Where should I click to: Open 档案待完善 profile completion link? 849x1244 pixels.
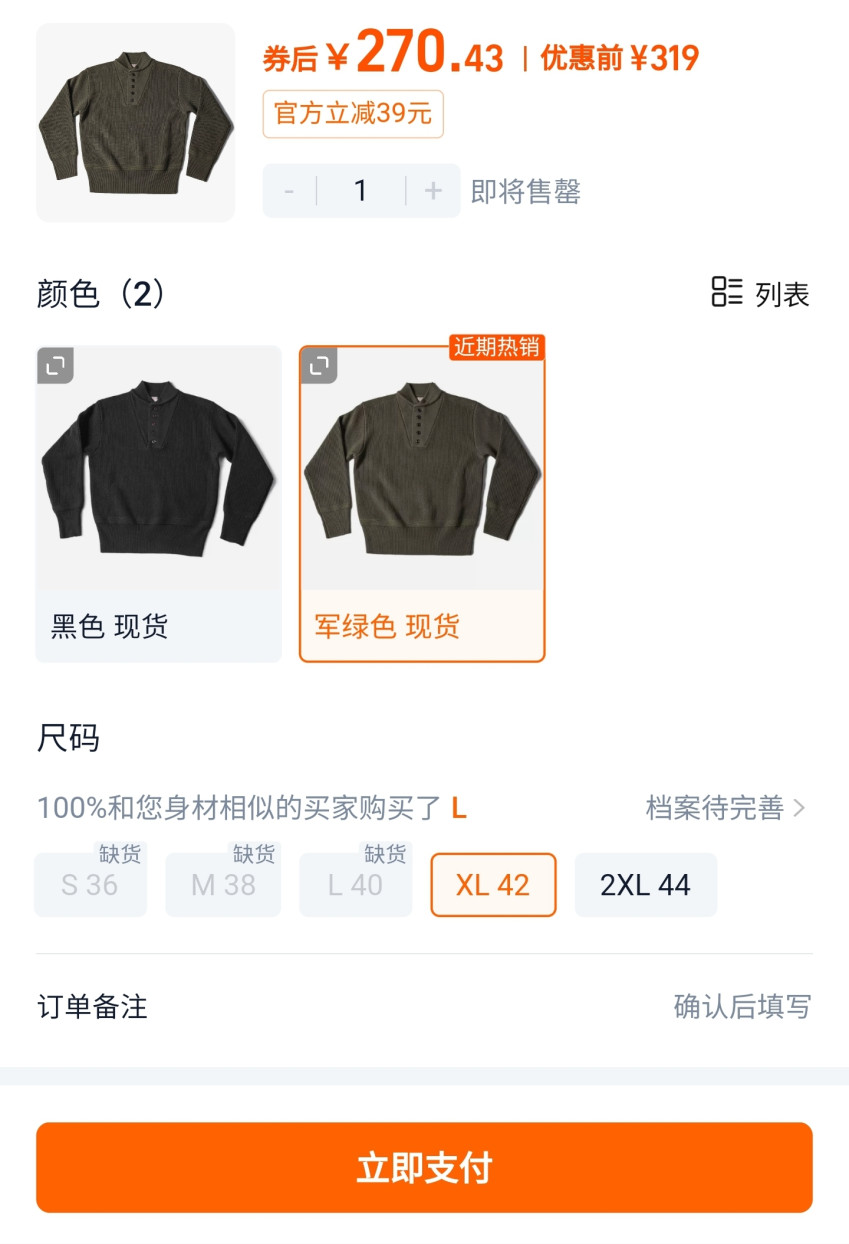tap(725, 808)
